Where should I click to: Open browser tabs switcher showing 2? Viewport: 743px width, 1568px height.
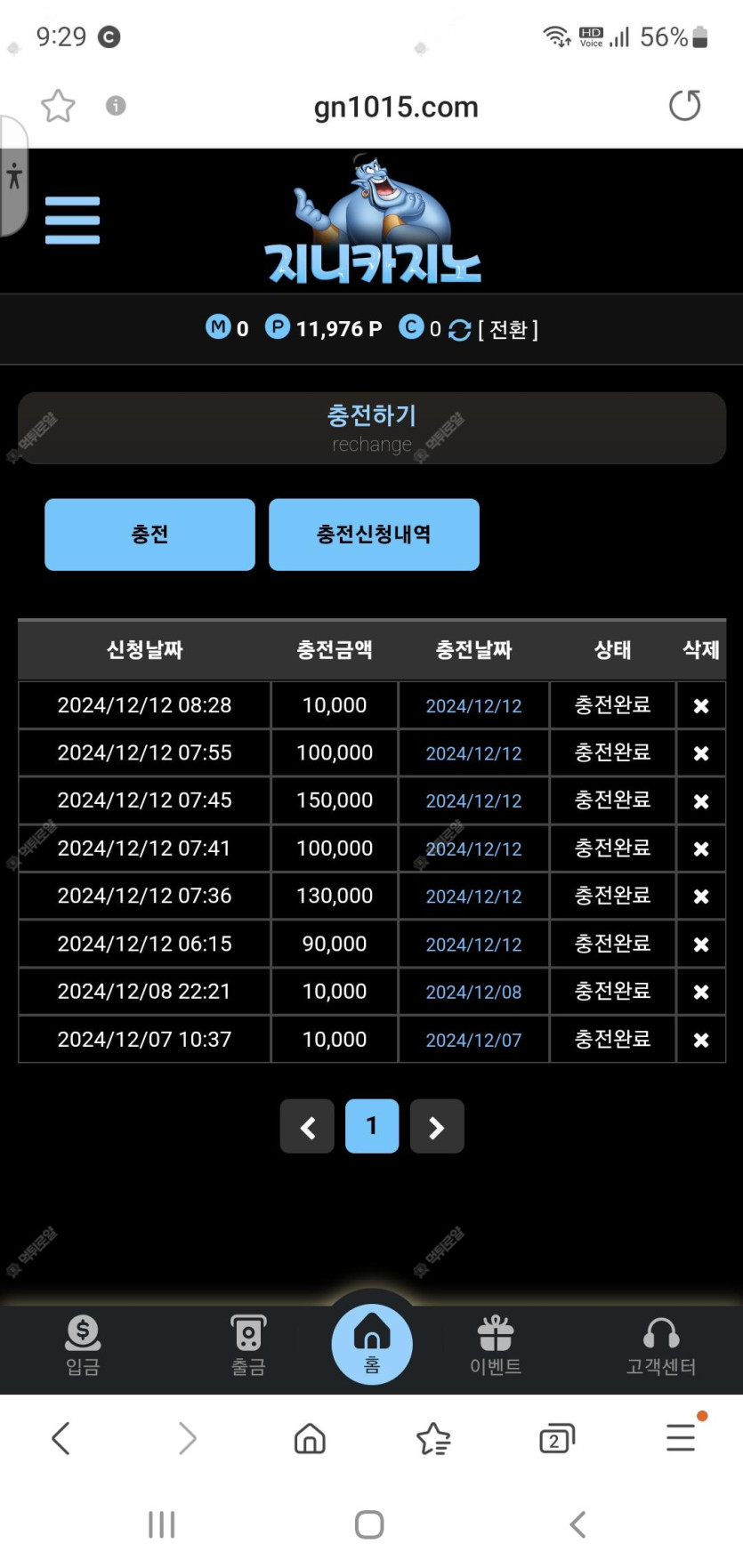pos(557,1438)
